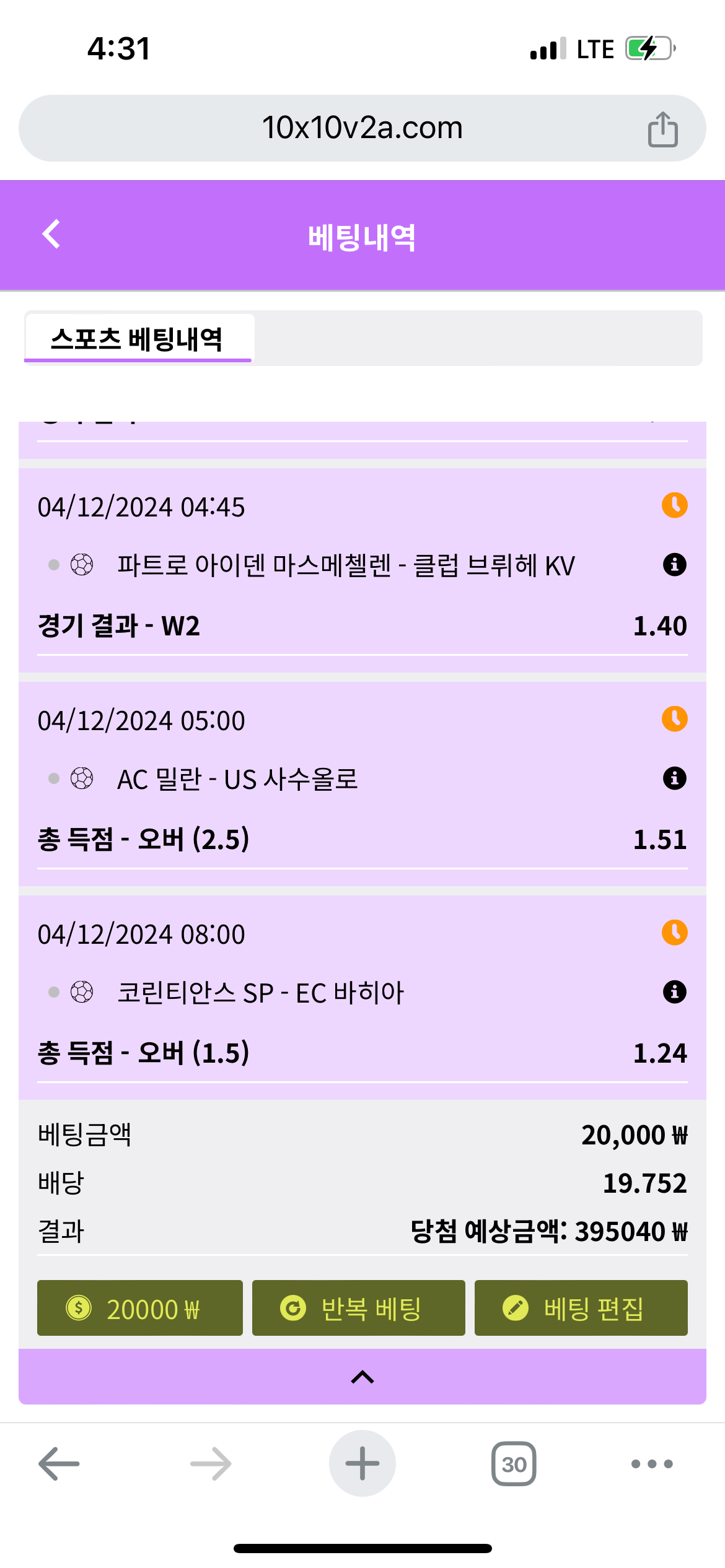Image resolution: width=725 pixels, height=1568 pixels.
Task: Open 베팅 편집 to edit the bet
Action: (581, 1308)
